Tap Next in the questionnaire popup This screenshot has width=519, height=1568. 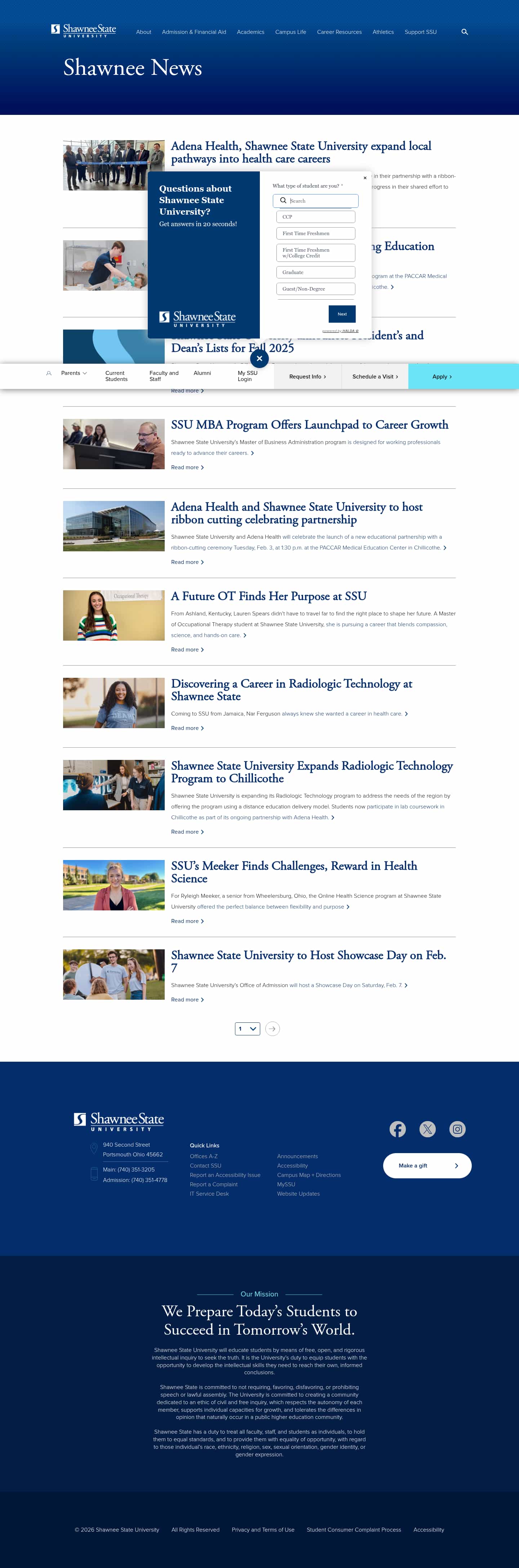click(342, 314)
